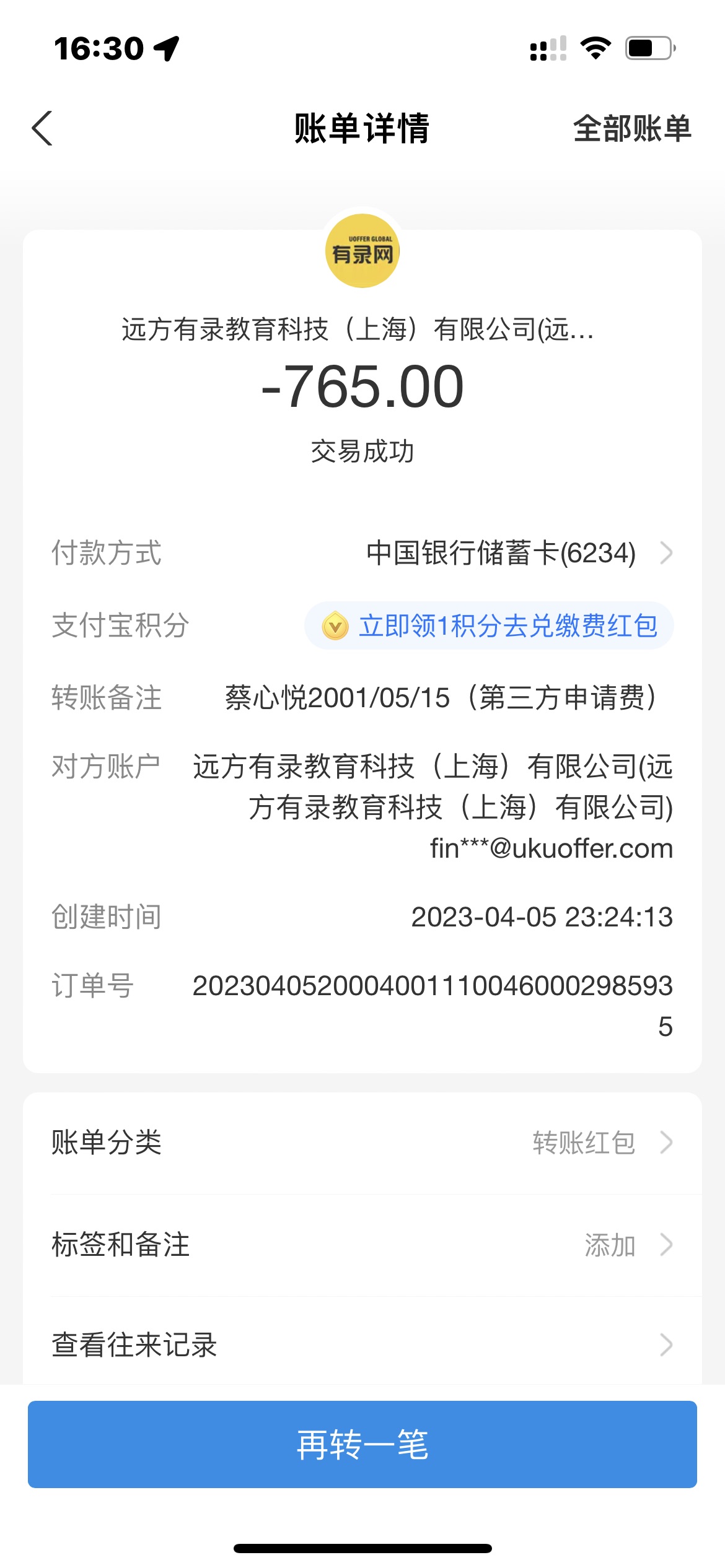725x1568 pixels.
Task: Claim the 立即领1积分去兑缴费红包 points offer
Action: click(490, 626)
